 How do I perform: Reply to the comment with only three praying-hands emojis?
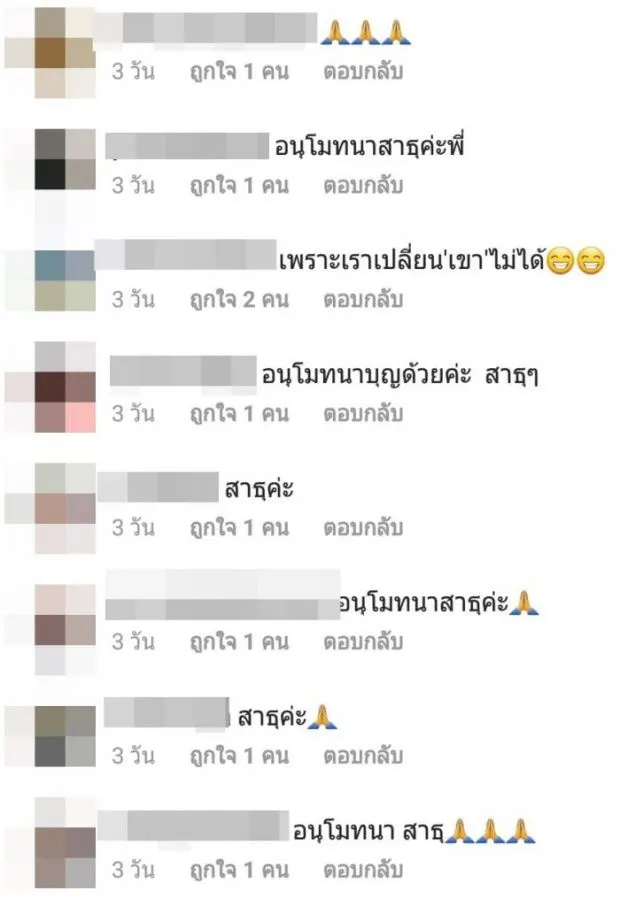362,72
